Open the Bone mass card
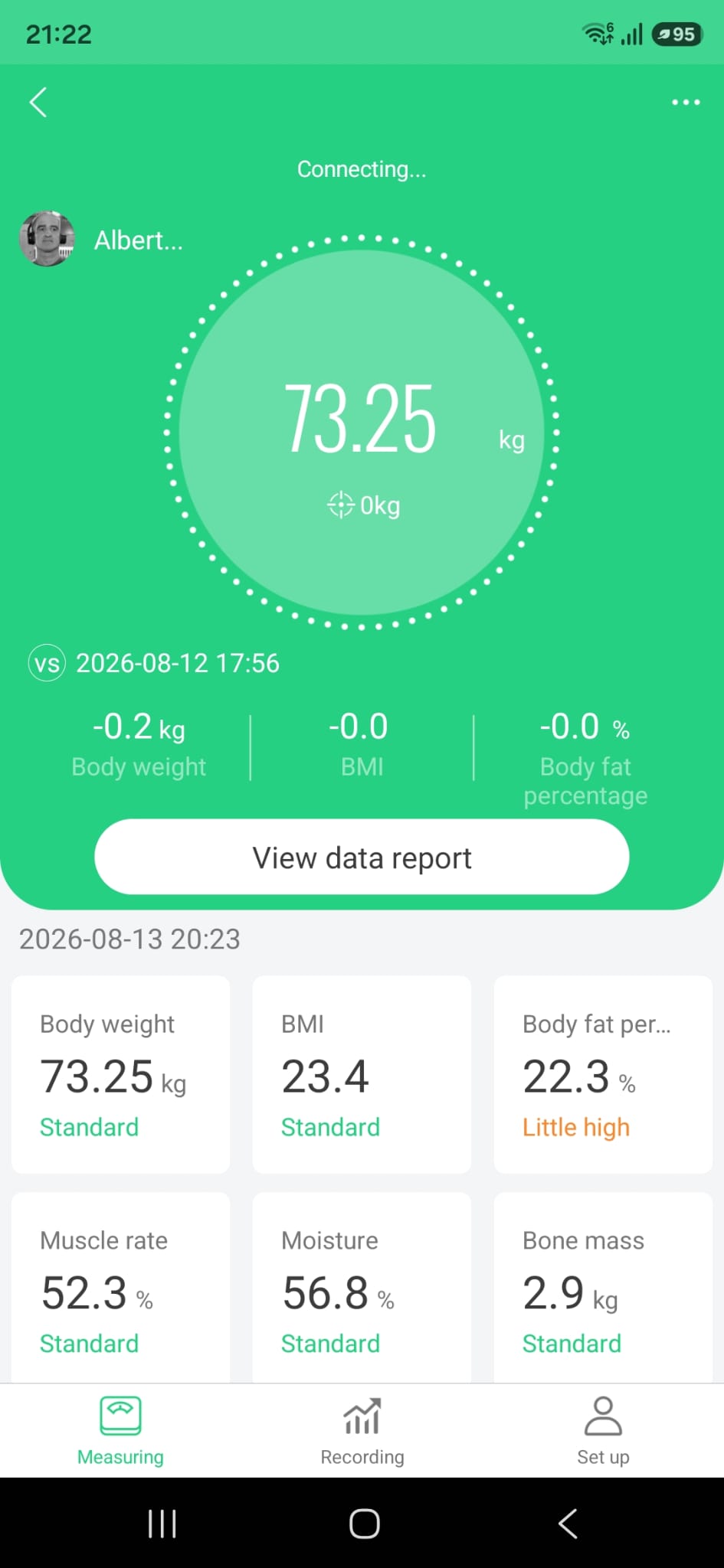The width and height of the screenshot is (724, 1568). pyautogui.click(x=603, y=1288)
